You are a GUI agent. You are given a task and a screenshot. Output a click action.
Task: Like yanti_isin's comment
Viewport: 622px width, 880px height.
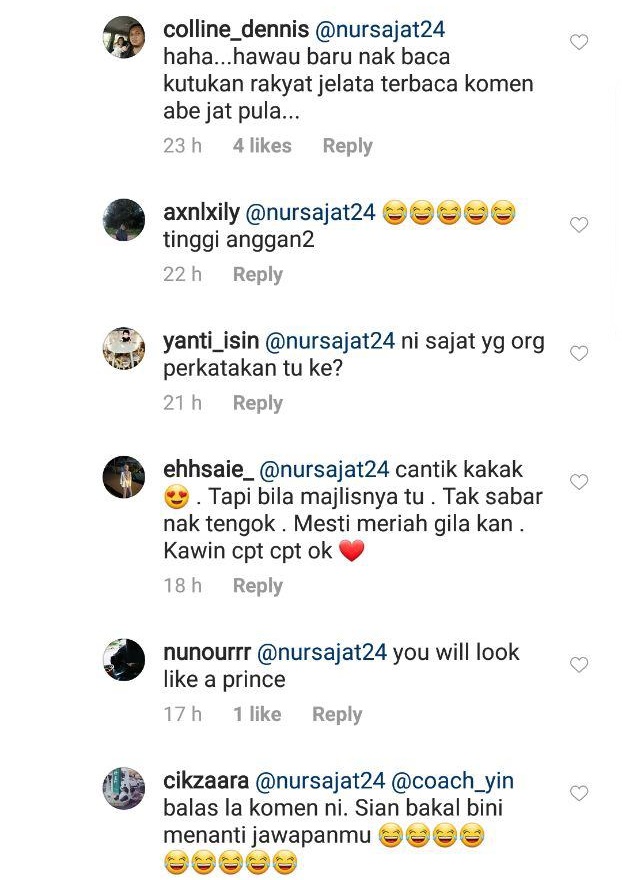[x=578, y=353]
